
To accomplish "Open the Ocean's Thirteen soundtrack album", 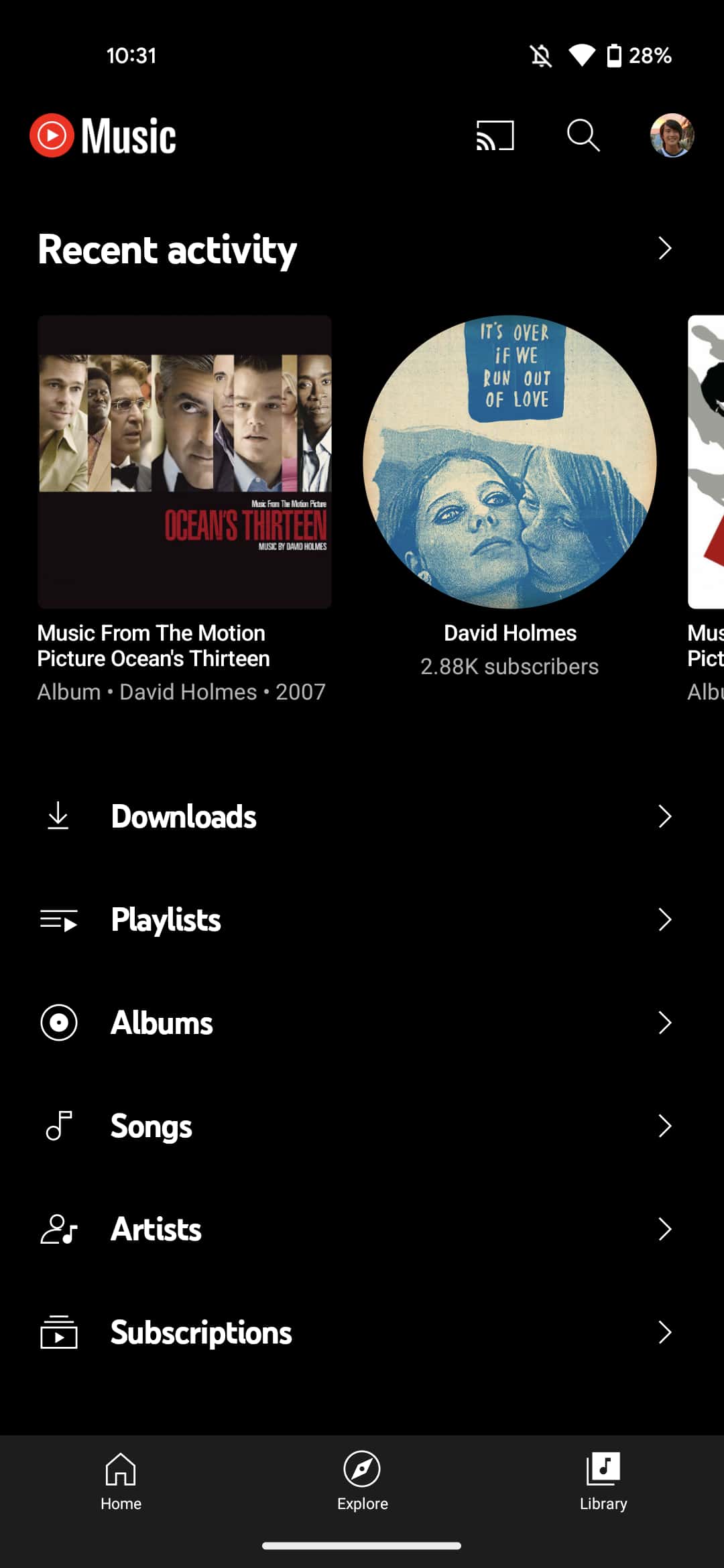I will pos(184,462).
